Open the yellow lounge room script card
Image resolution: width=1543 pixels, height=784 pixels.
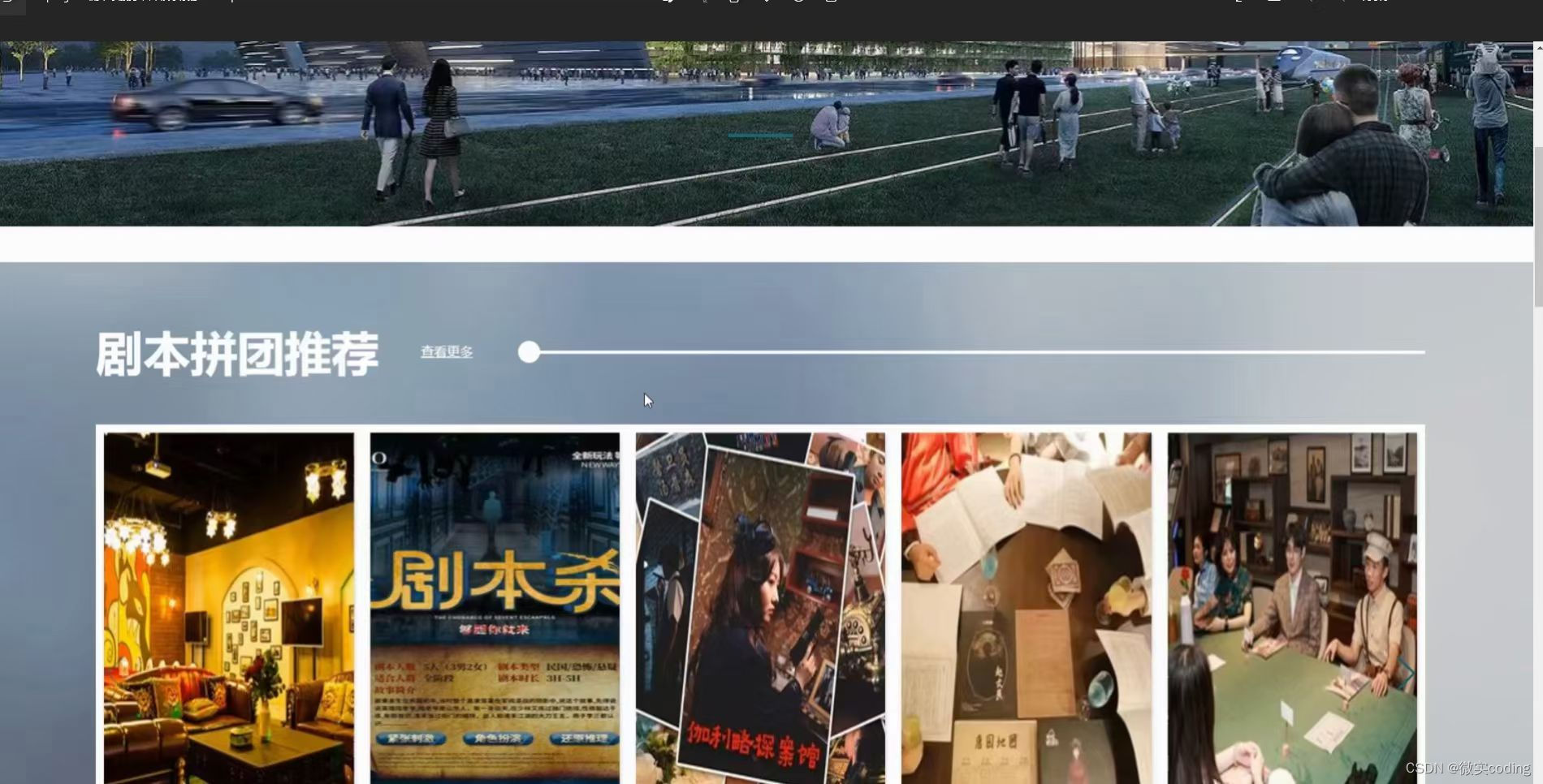[x=229, y=607]
